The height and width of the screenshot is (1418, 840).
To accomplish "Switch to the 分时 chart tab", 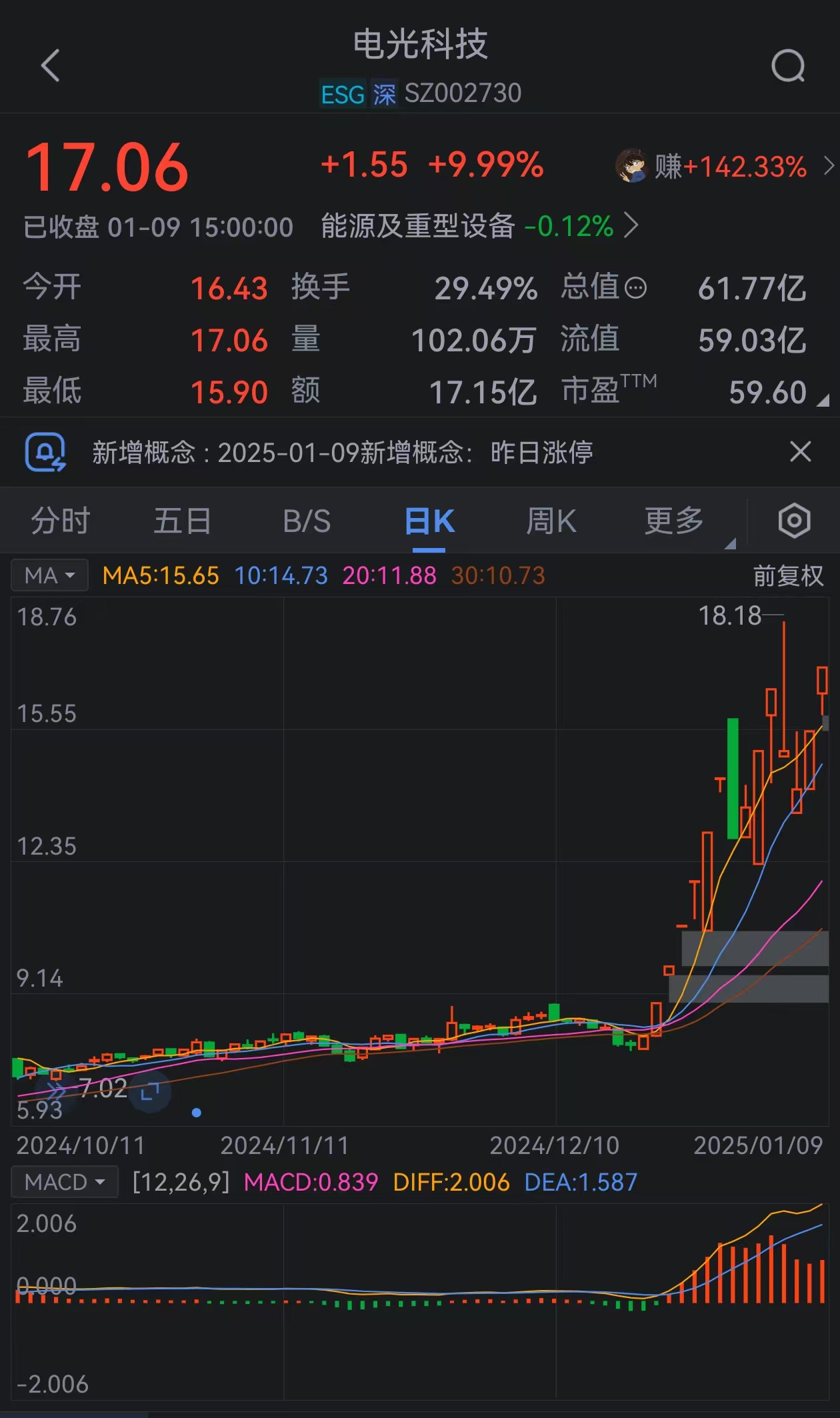I will pyautogui.click(x=60, y=521).
